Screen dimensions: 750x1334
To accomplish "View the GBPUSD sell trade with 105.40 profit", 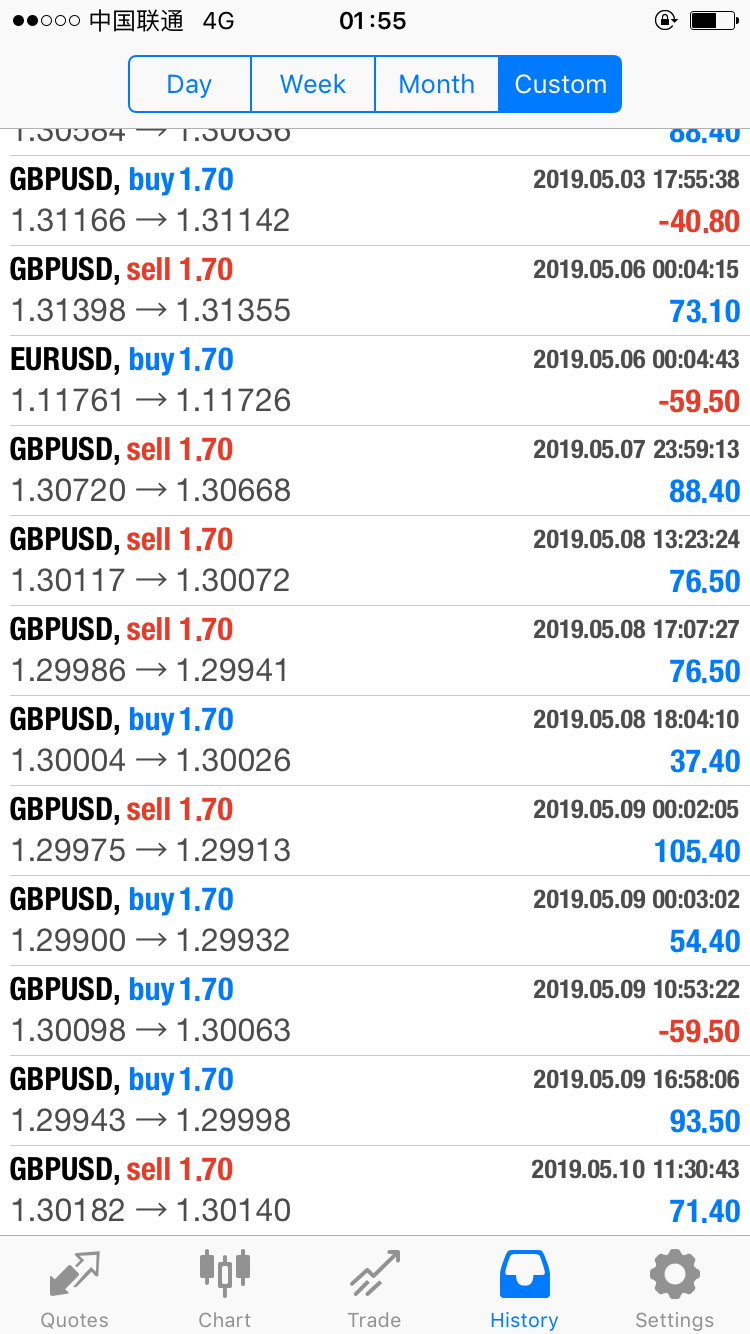I will tap(375, 831).
